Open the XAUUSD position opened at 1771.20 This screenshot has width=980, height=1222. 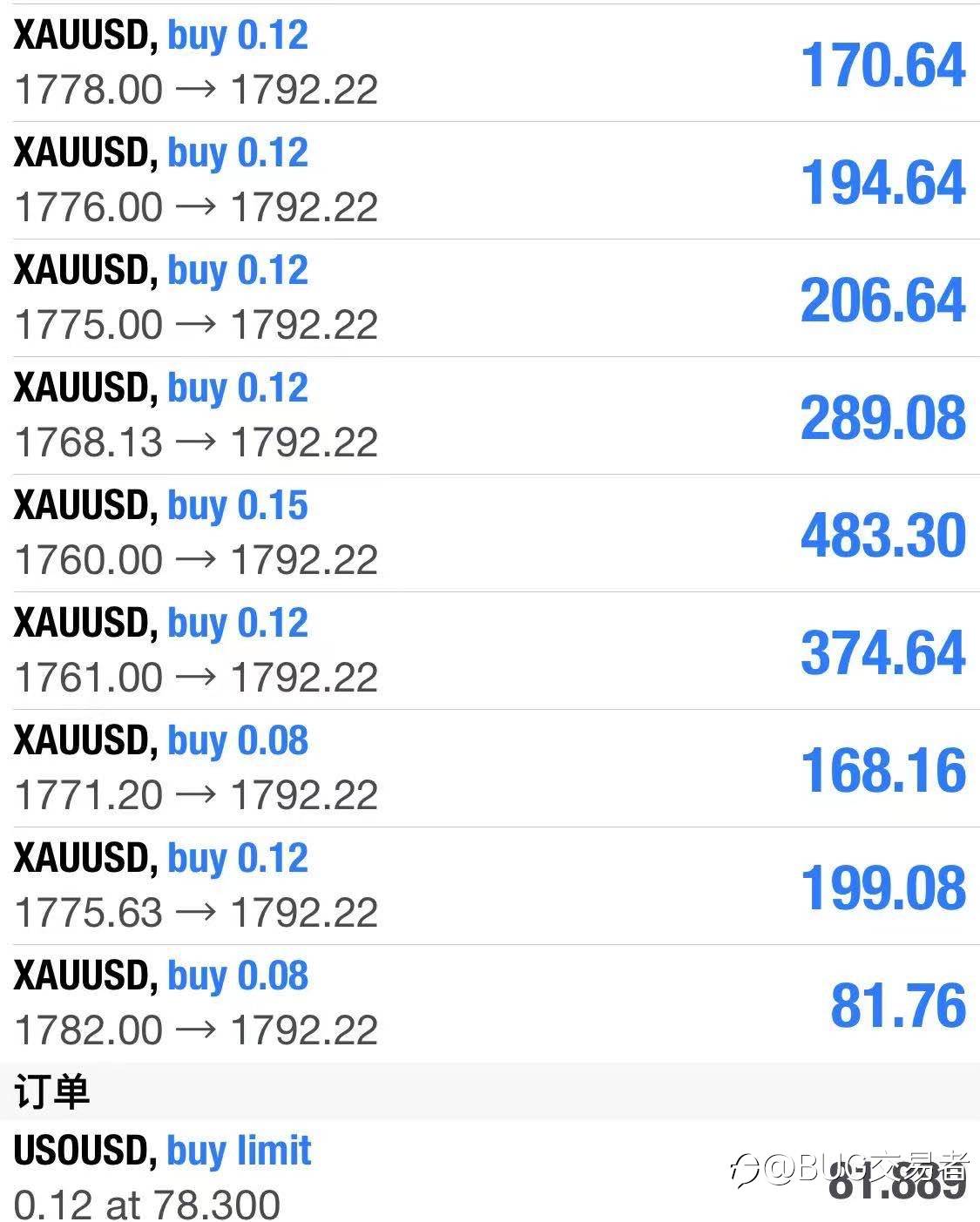point(490,768)
